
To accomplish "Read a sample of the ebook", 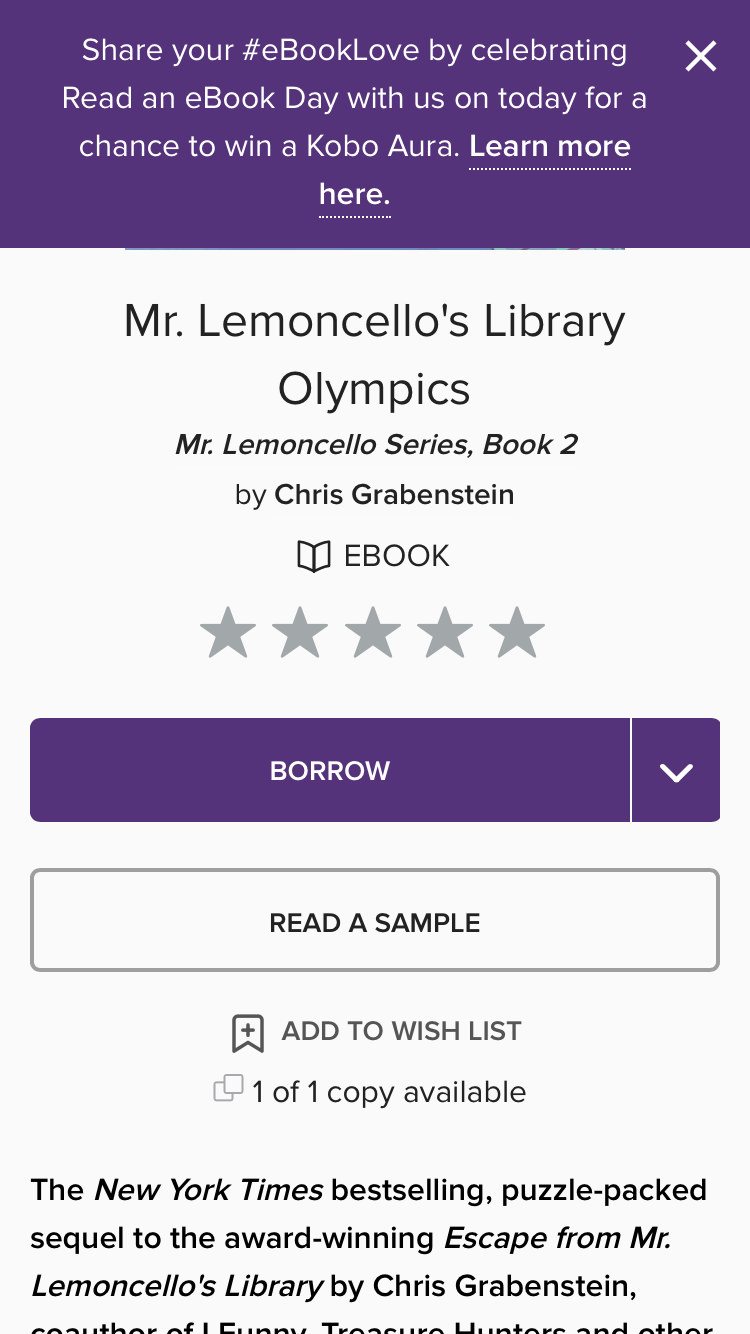I will click(375, 921).
